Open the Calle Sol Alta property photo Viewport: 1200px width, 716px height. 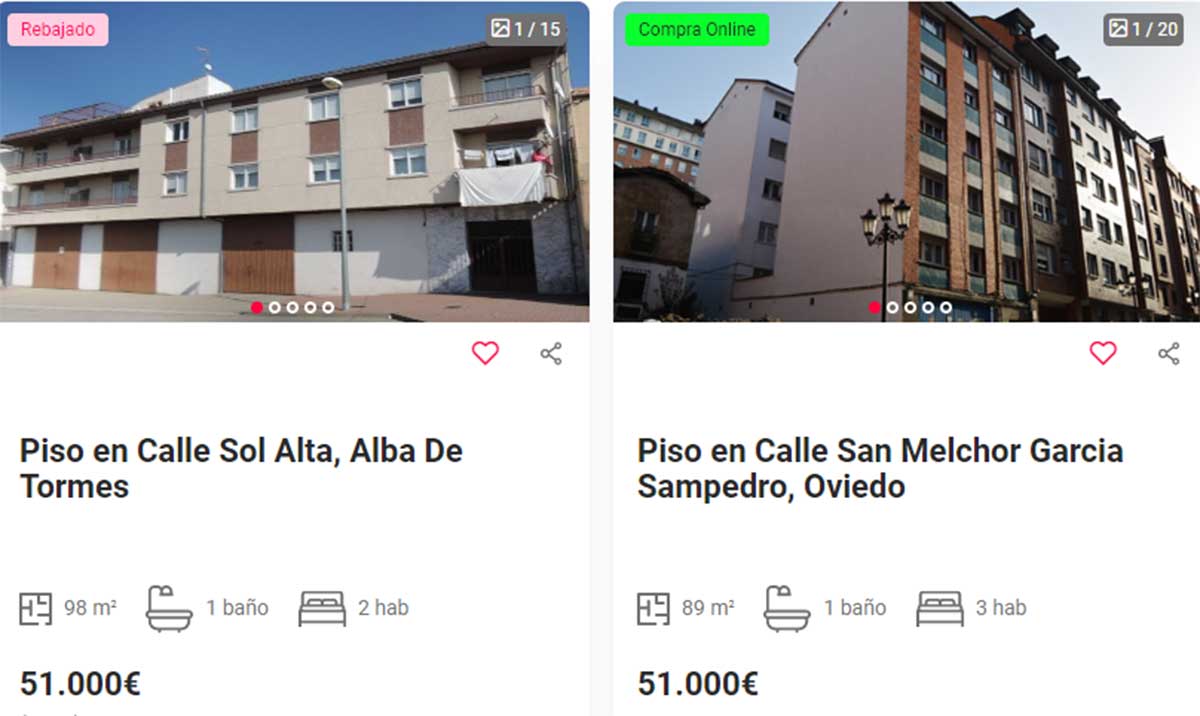coord(294,170)
